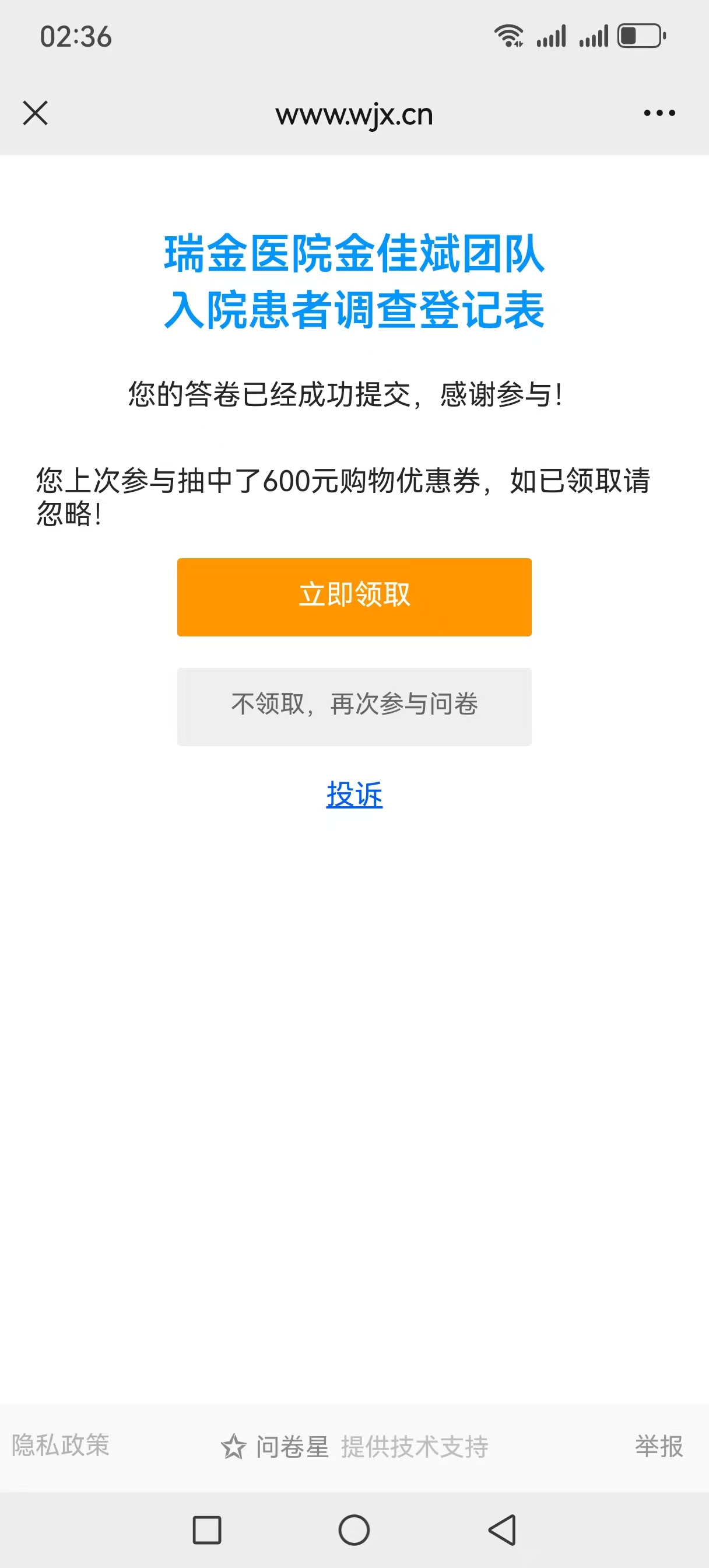Open 隐私政策 privacy policy

pos(60,1445)
